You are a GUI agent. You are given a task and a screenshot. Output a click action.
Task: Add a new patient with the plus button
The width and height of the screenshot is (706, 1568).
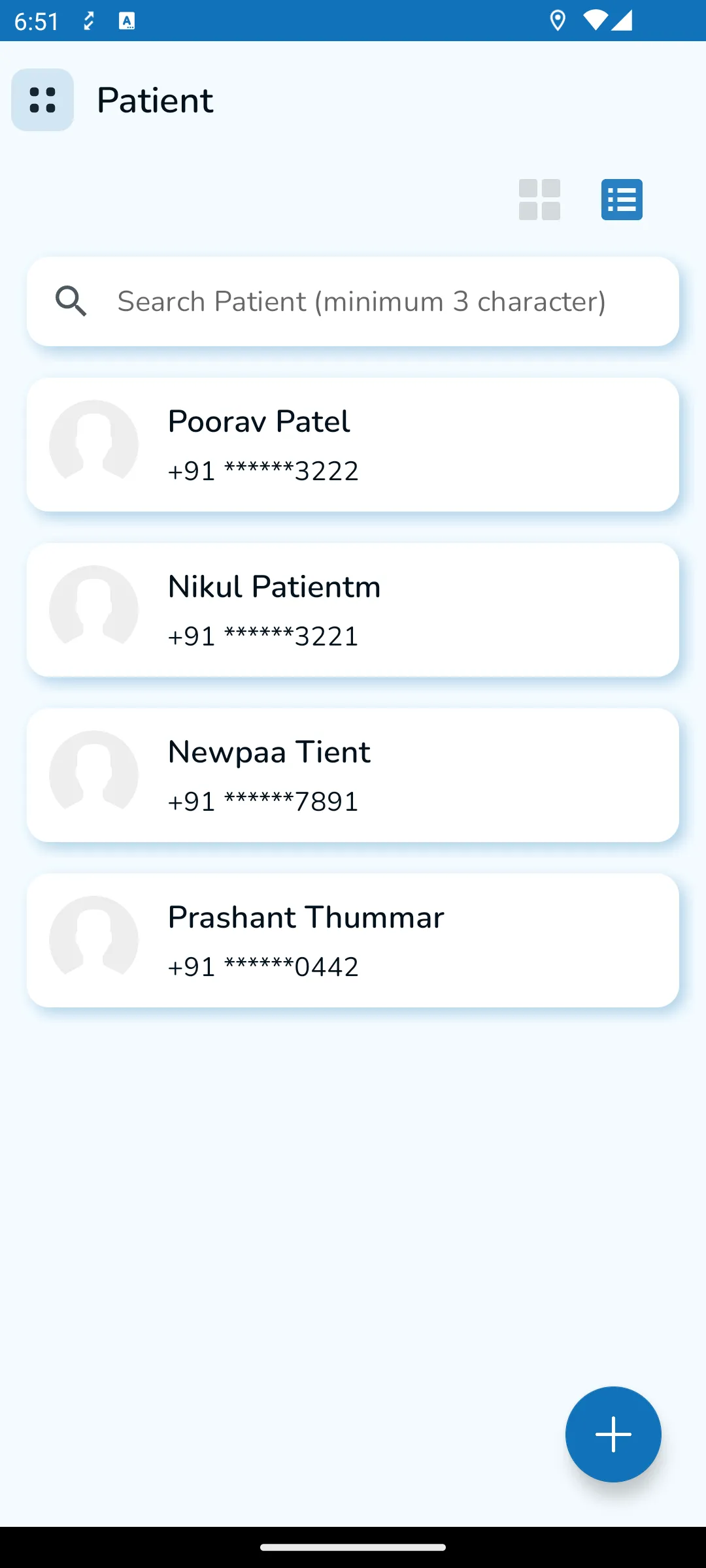click(613, 1433)
